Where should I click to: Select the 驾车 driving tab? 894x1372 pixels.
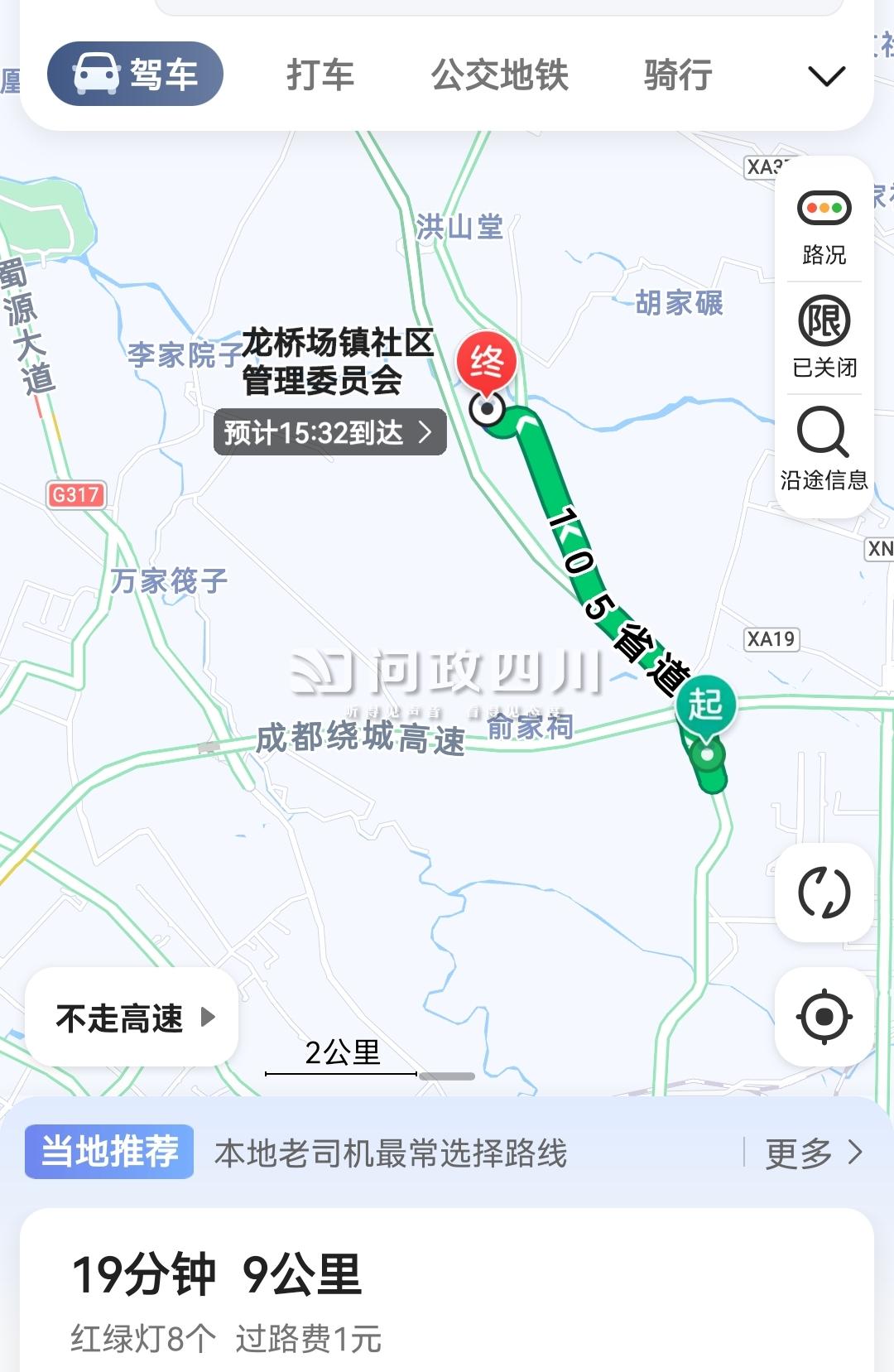pyautogui.click(x=135, y=75)
